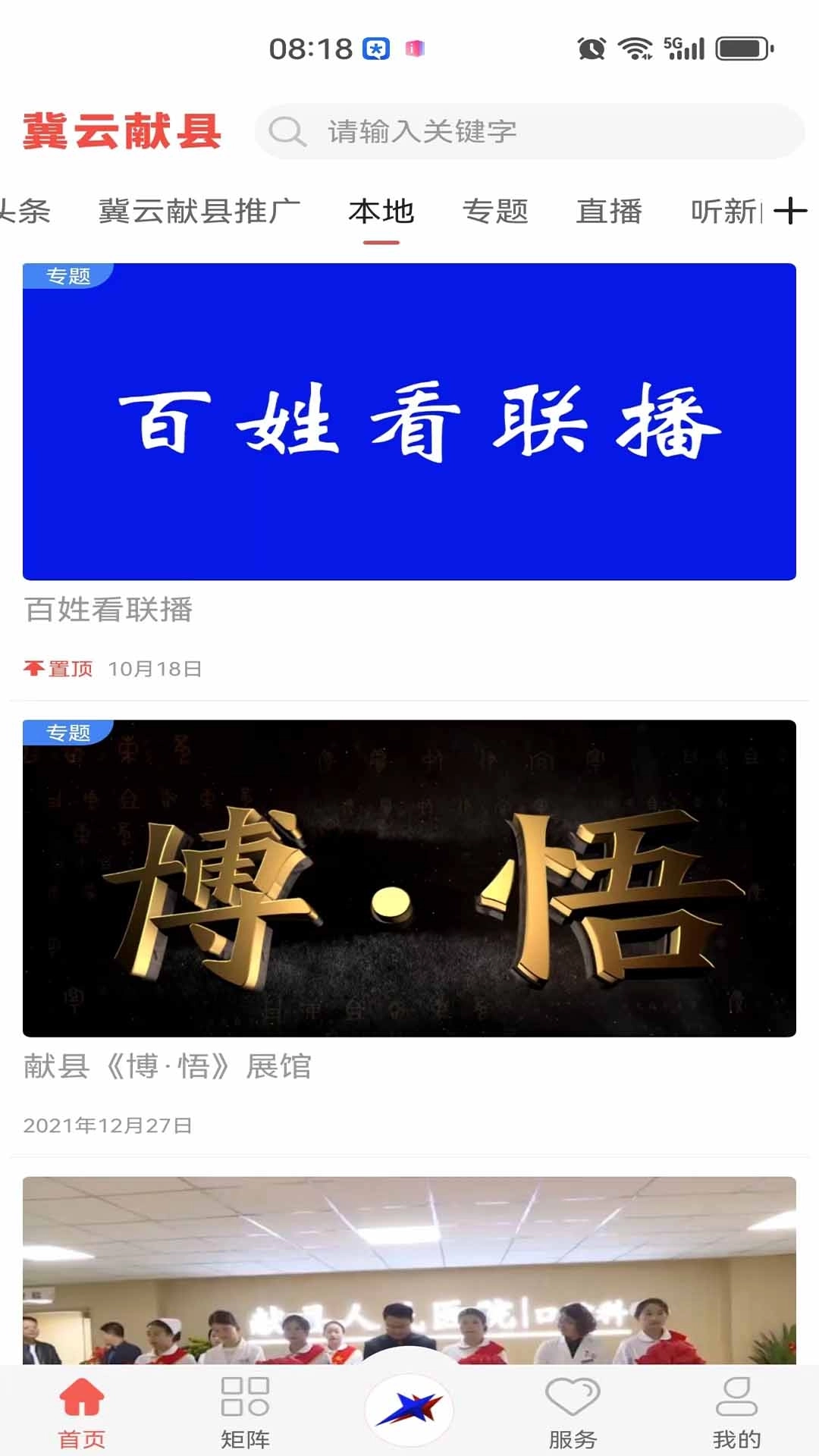Image resolution: width=819 pixels, height=1456 pixels.
Task: Switch to the 专题 tab
Action: coord(495,211)
